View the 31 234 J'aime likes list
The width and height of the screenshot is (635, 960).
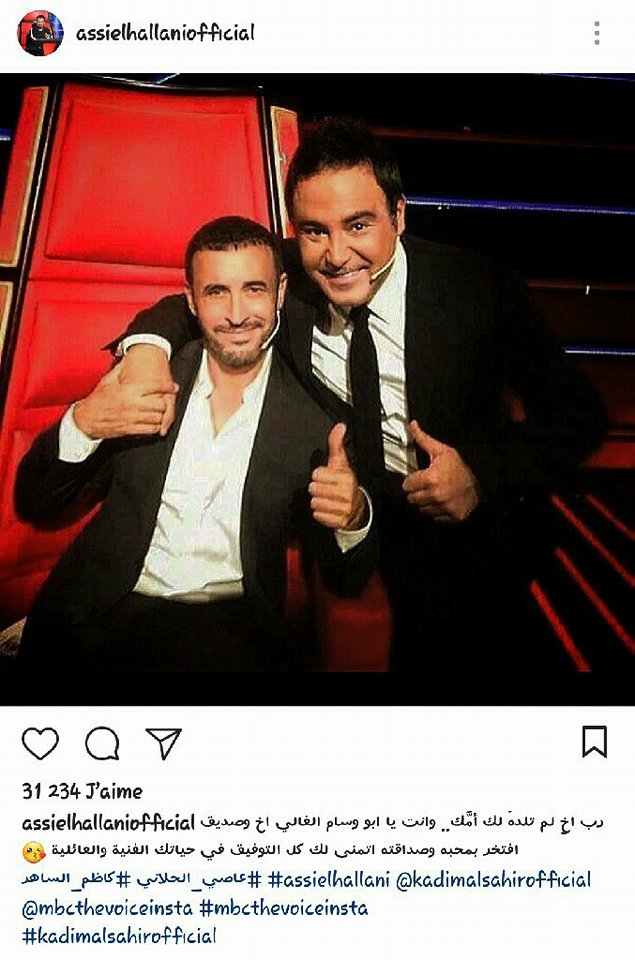[82, 791]
